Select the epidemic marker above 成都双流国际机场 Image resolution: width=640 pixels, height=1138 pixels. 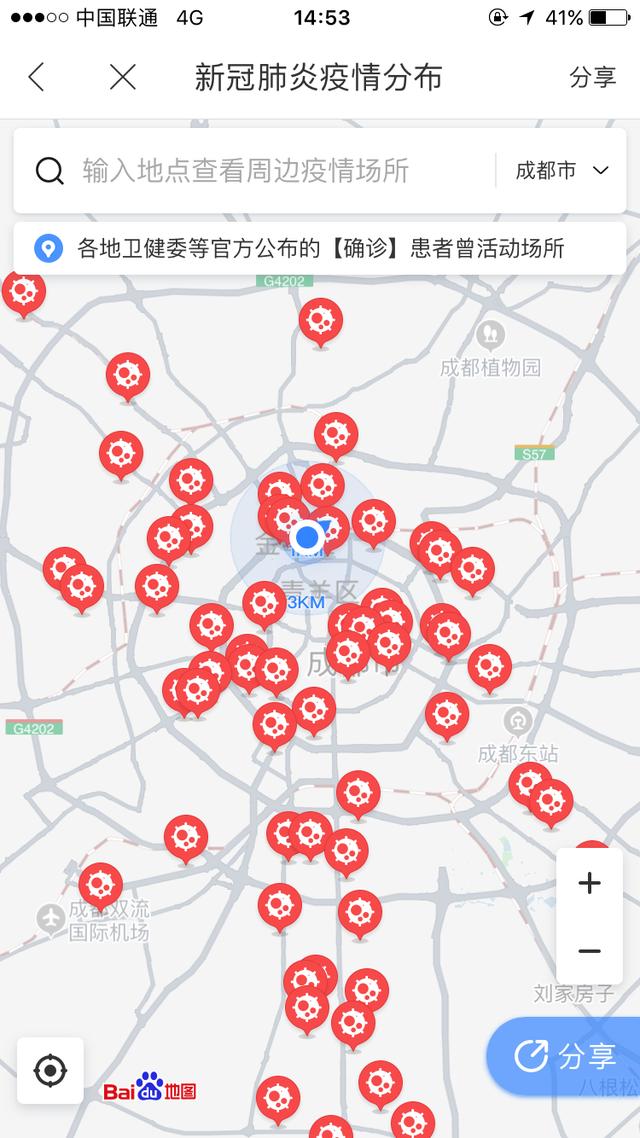100,884
